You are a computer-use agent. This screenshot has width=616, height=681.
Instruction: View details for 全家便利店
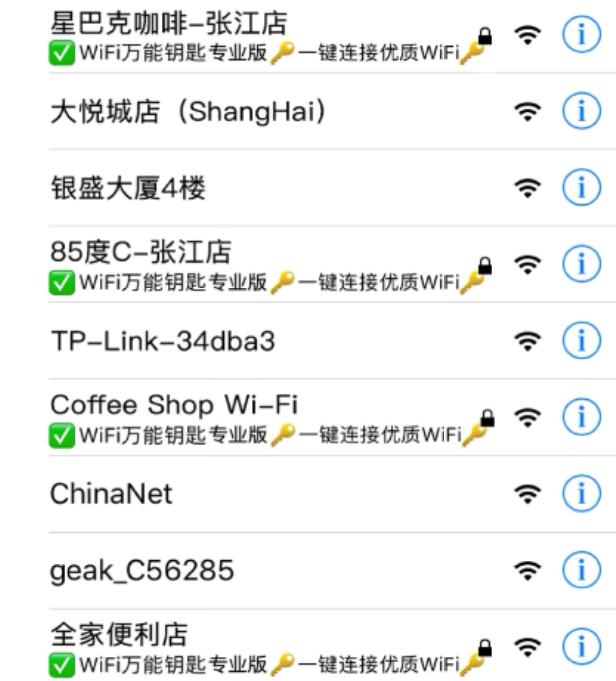pyautogui.click(x=581, y=647)
